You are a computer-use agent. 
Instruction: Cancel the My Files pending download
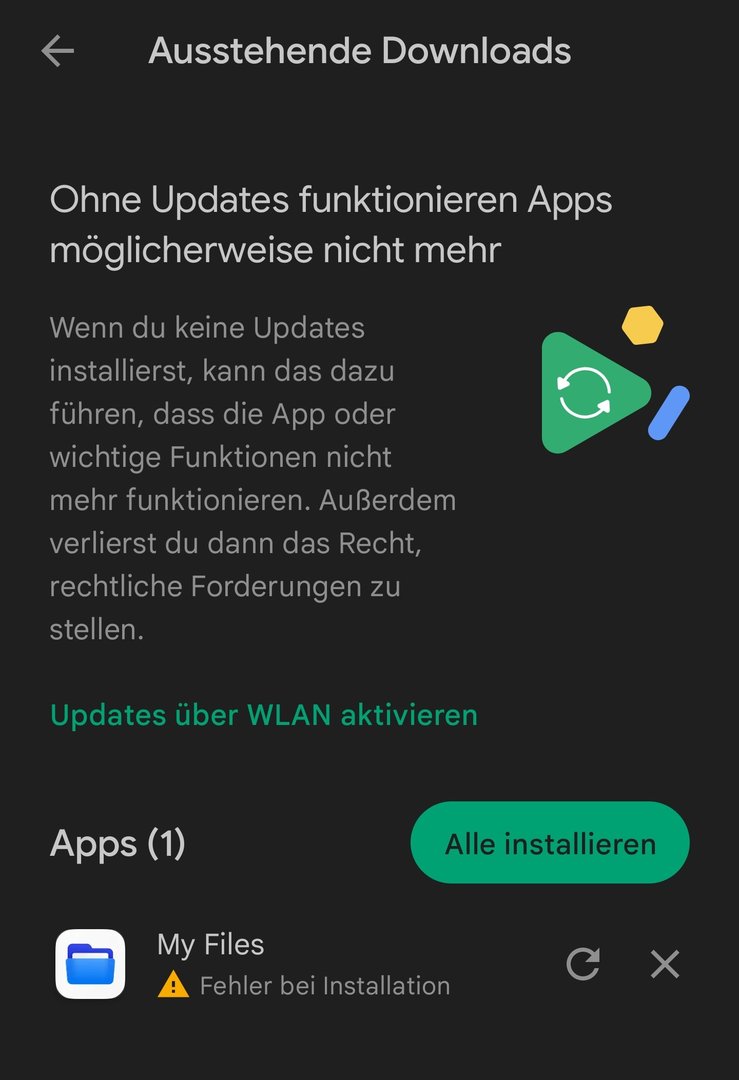pos(665,964)
